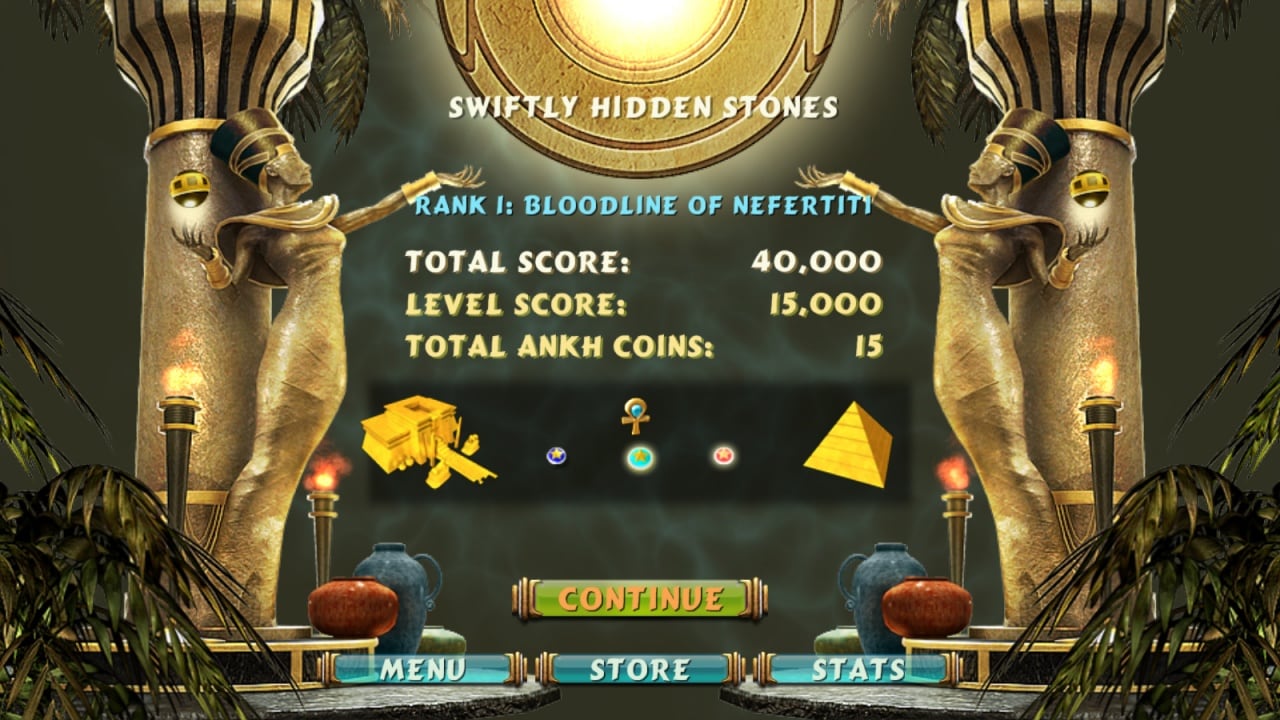Tap the green Continue button

pyautogui.click(x=639, y=599)
